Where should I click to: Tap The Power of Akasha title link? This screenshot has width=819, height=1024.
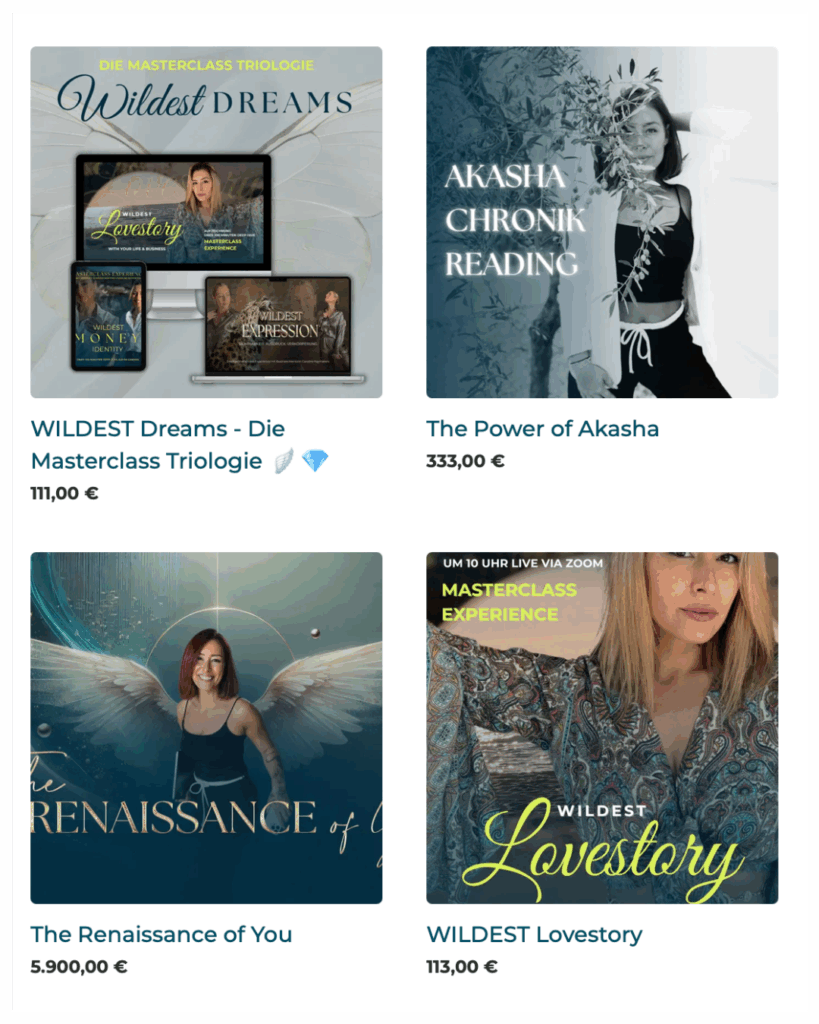point(542,429)
